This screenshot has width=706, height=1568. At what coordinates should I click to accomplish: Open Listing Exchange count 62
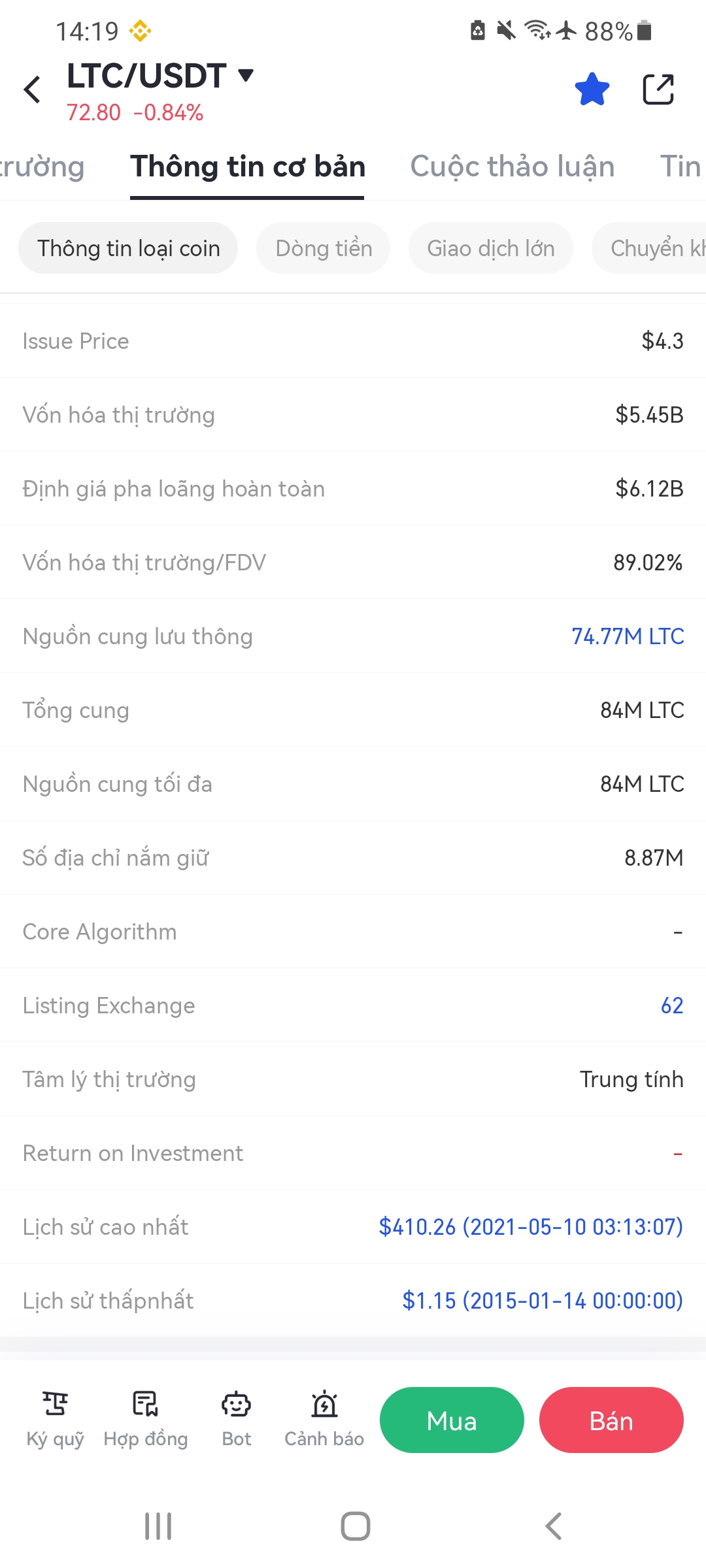[672, 1005]
